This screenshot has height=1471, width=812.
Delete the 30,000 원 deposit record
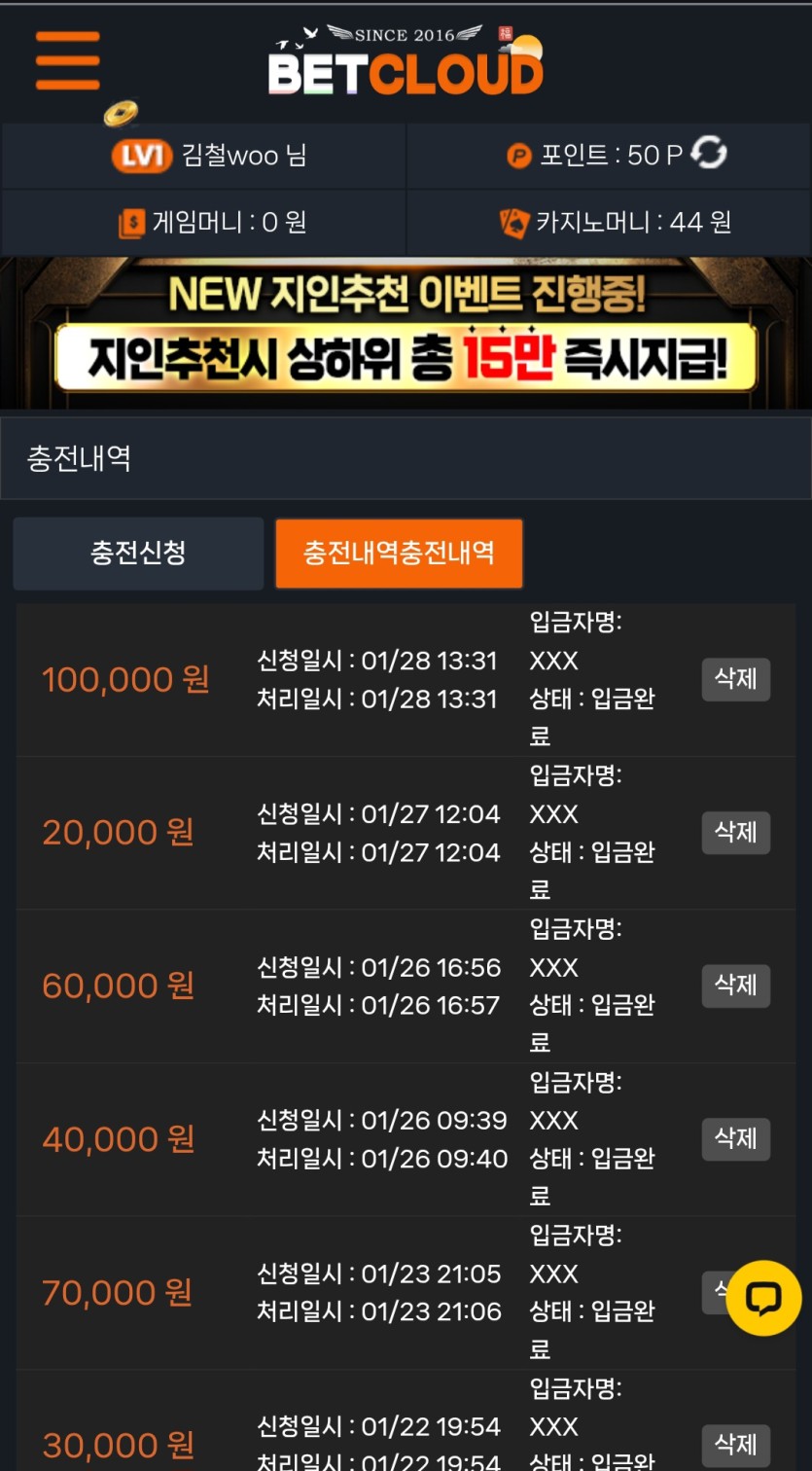[x=735, y=1445]
